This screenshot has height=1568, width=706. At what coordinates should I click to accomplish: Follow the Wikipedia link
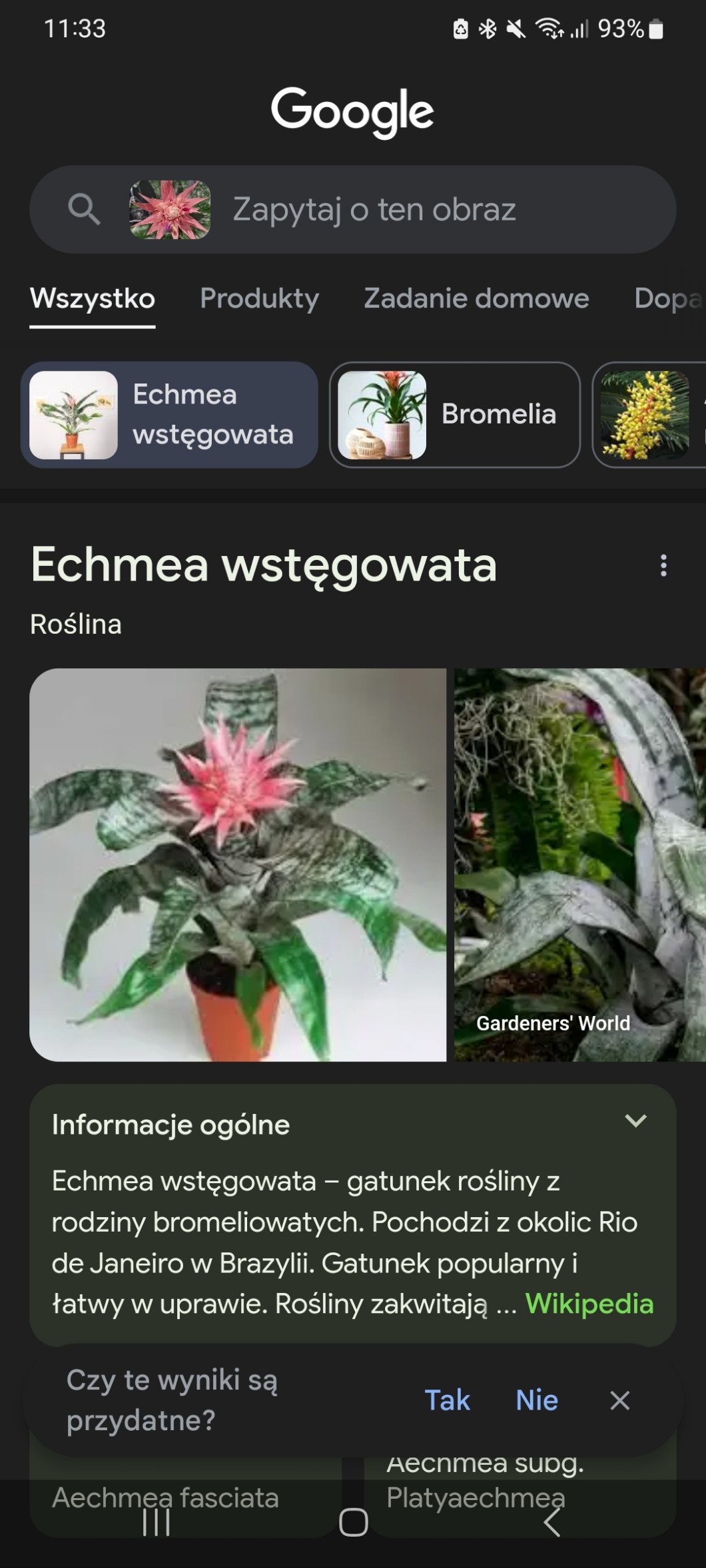[x=589, y=1304]
